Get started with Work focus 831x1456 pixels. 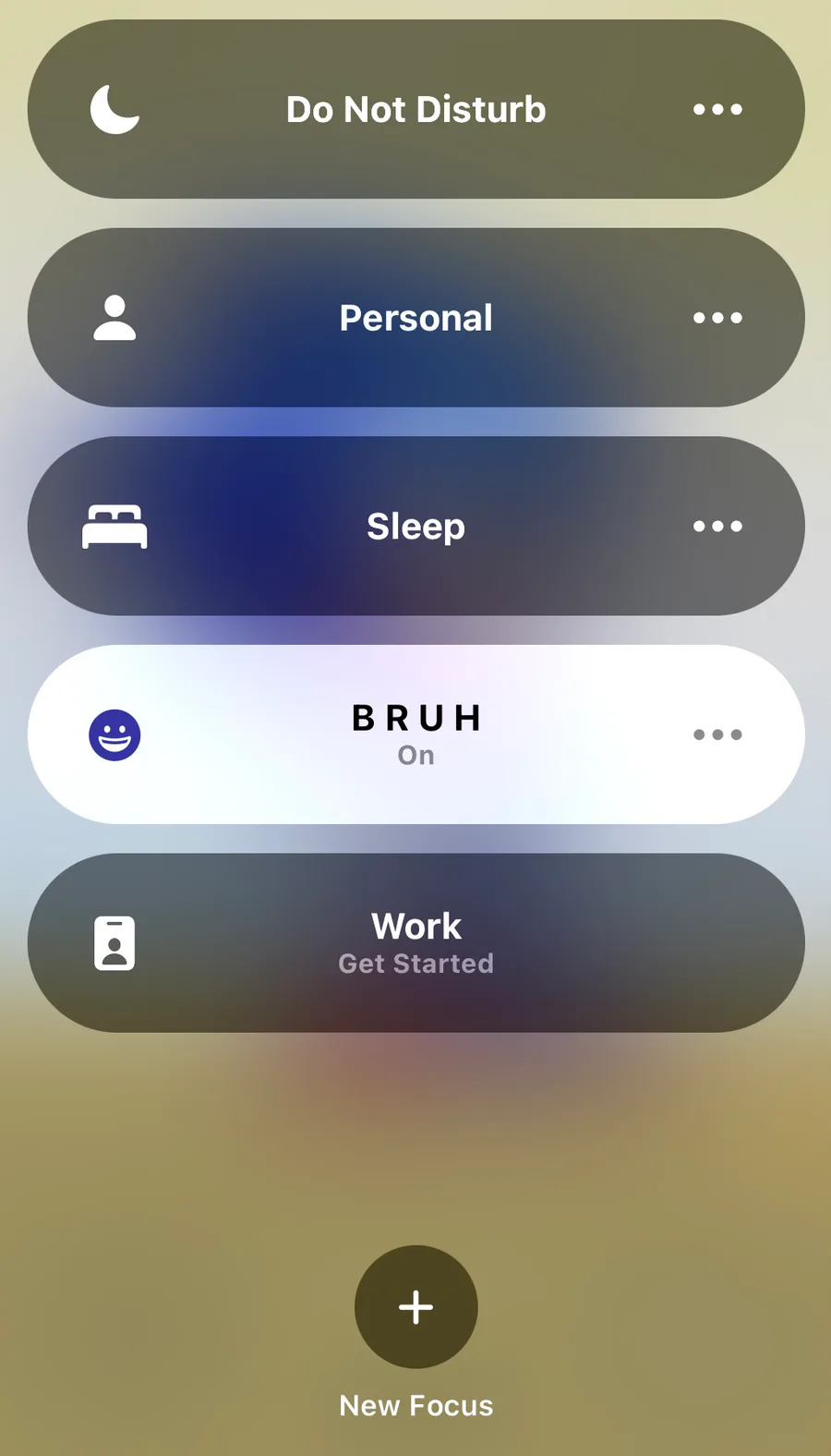tap(415, 943)
